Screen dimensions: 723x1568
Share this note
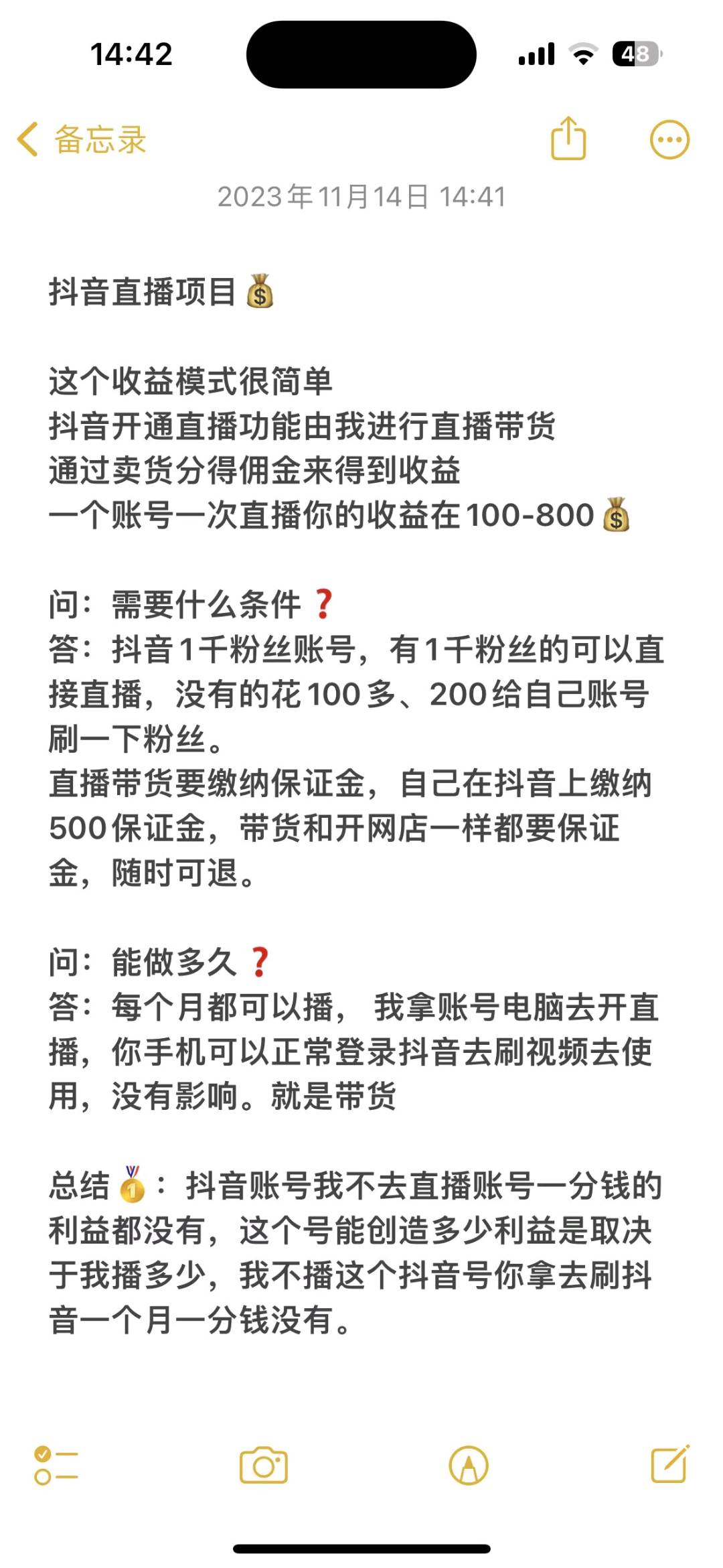click(x=568, y=139)
